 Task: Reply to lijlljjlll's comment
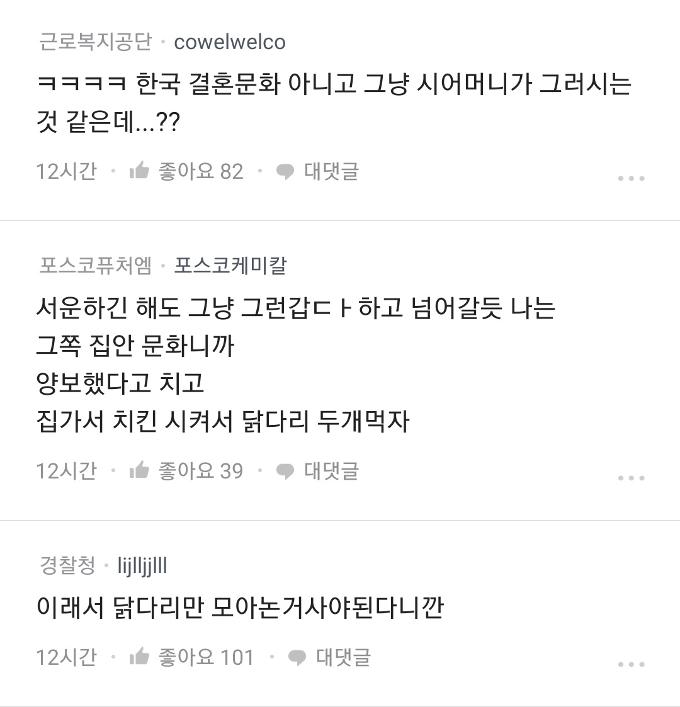329,657
